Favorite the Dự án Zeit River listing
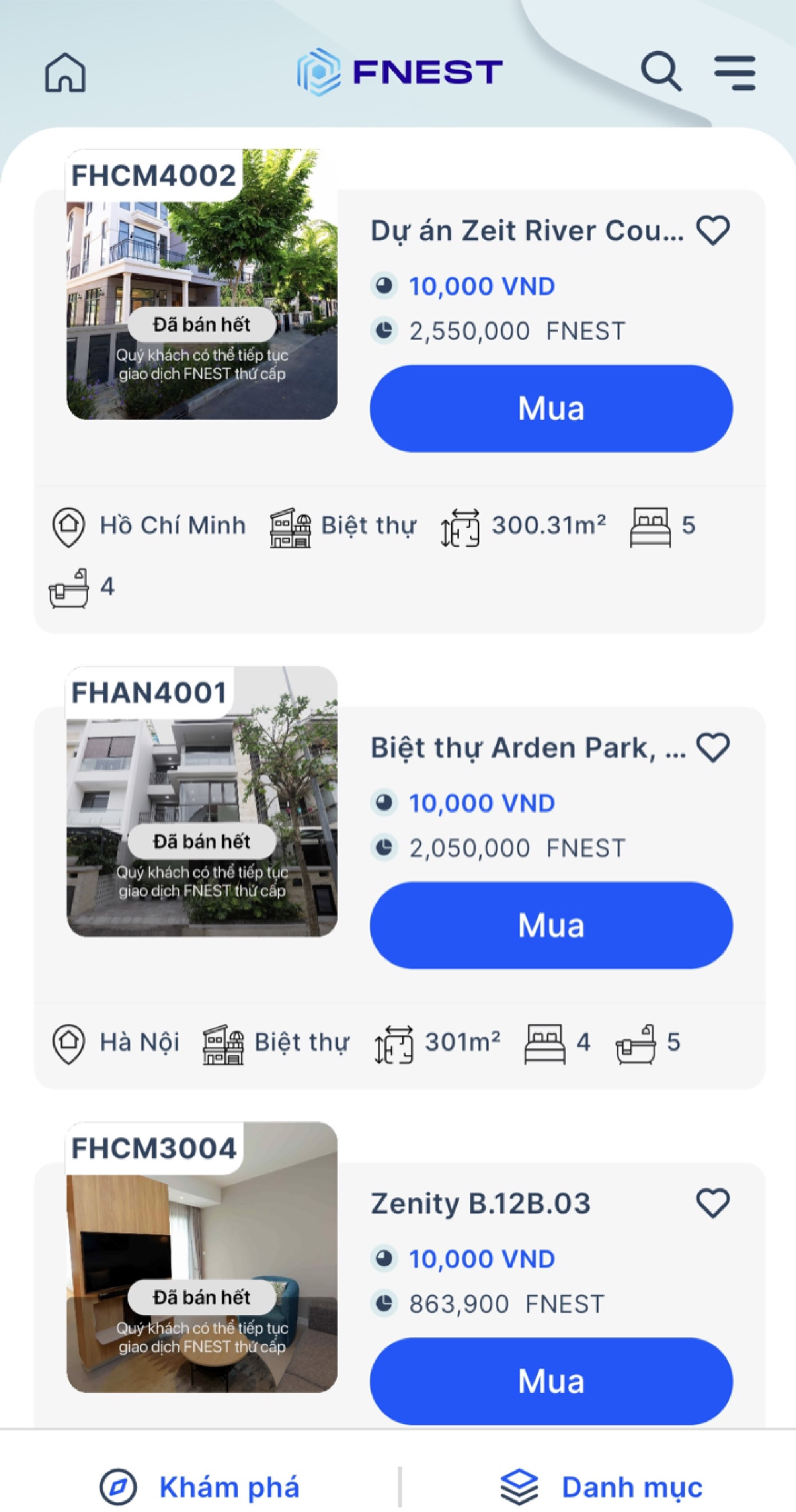Screen dimensions: 796x1512 pyautogui.click(x=713, y=230)
